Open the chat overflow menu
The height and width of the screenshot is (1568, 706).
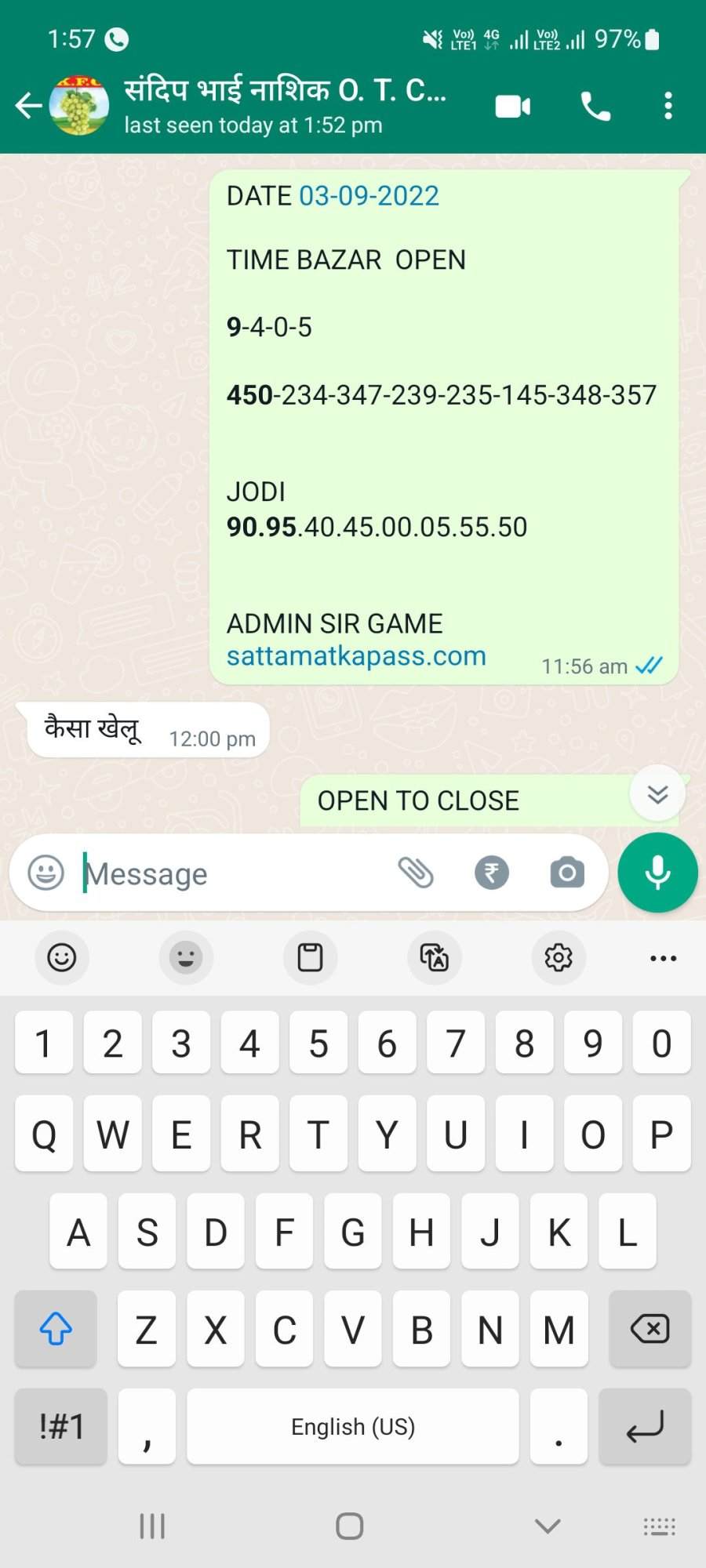[668, 106]
